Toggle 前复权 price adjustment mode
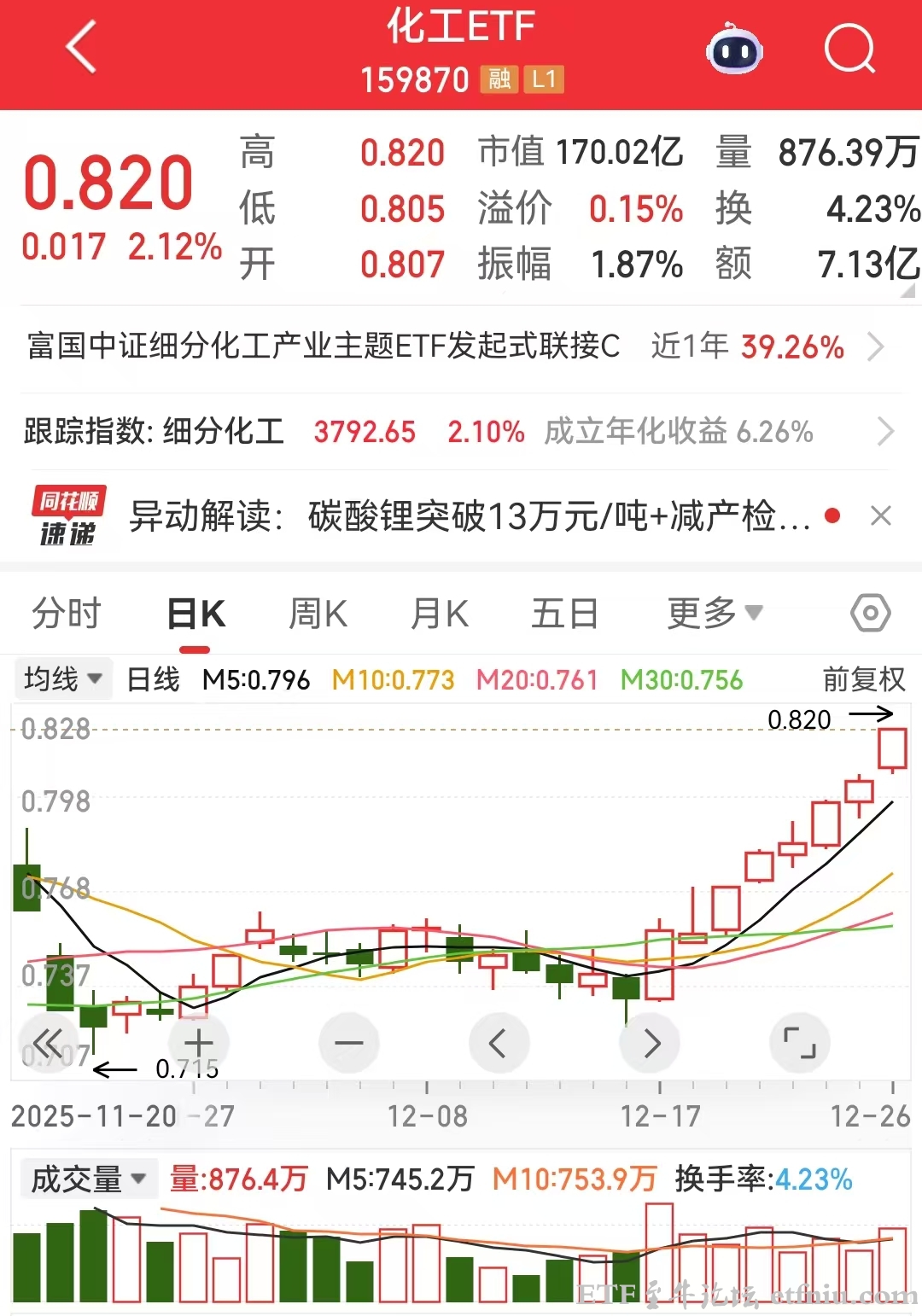This screenshot has height=1316, width=922. [862, 680]
